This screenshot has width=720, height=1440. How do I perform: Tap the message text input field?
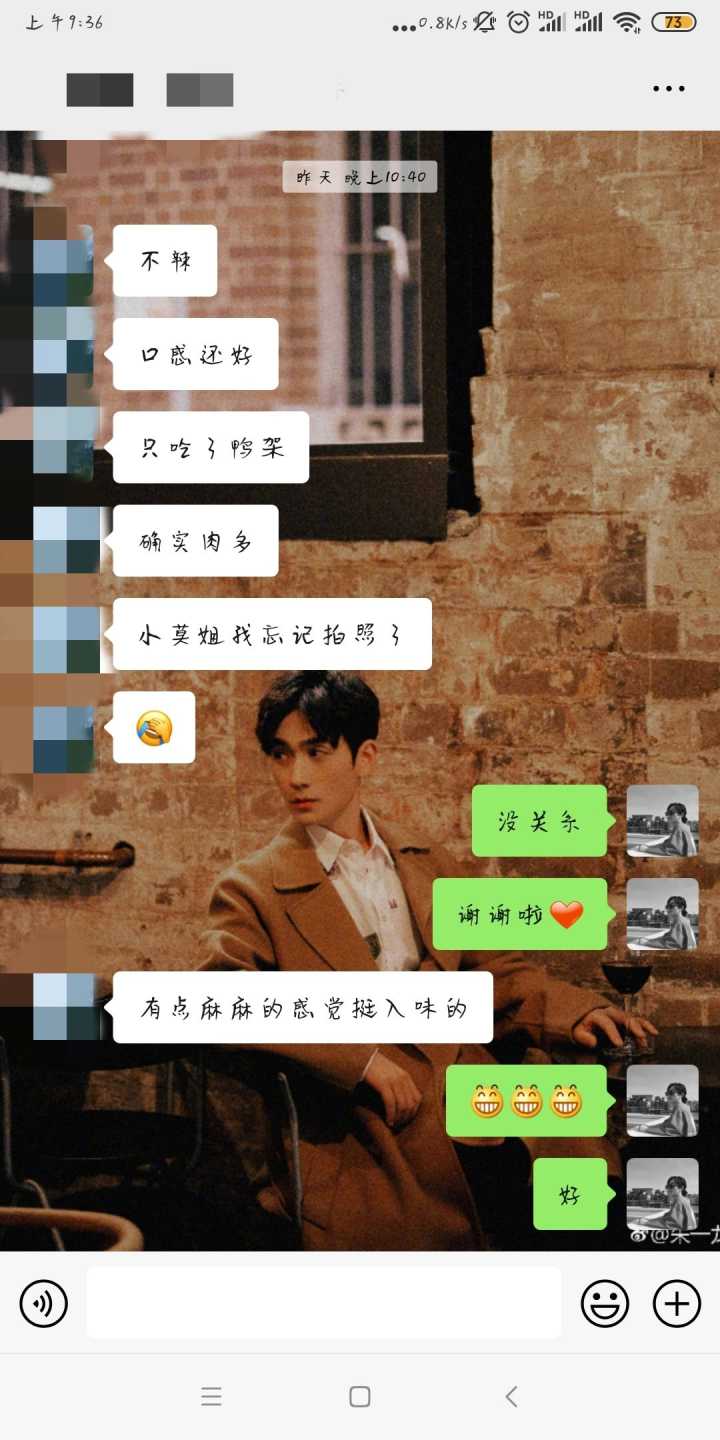(x=325, y=1303)
